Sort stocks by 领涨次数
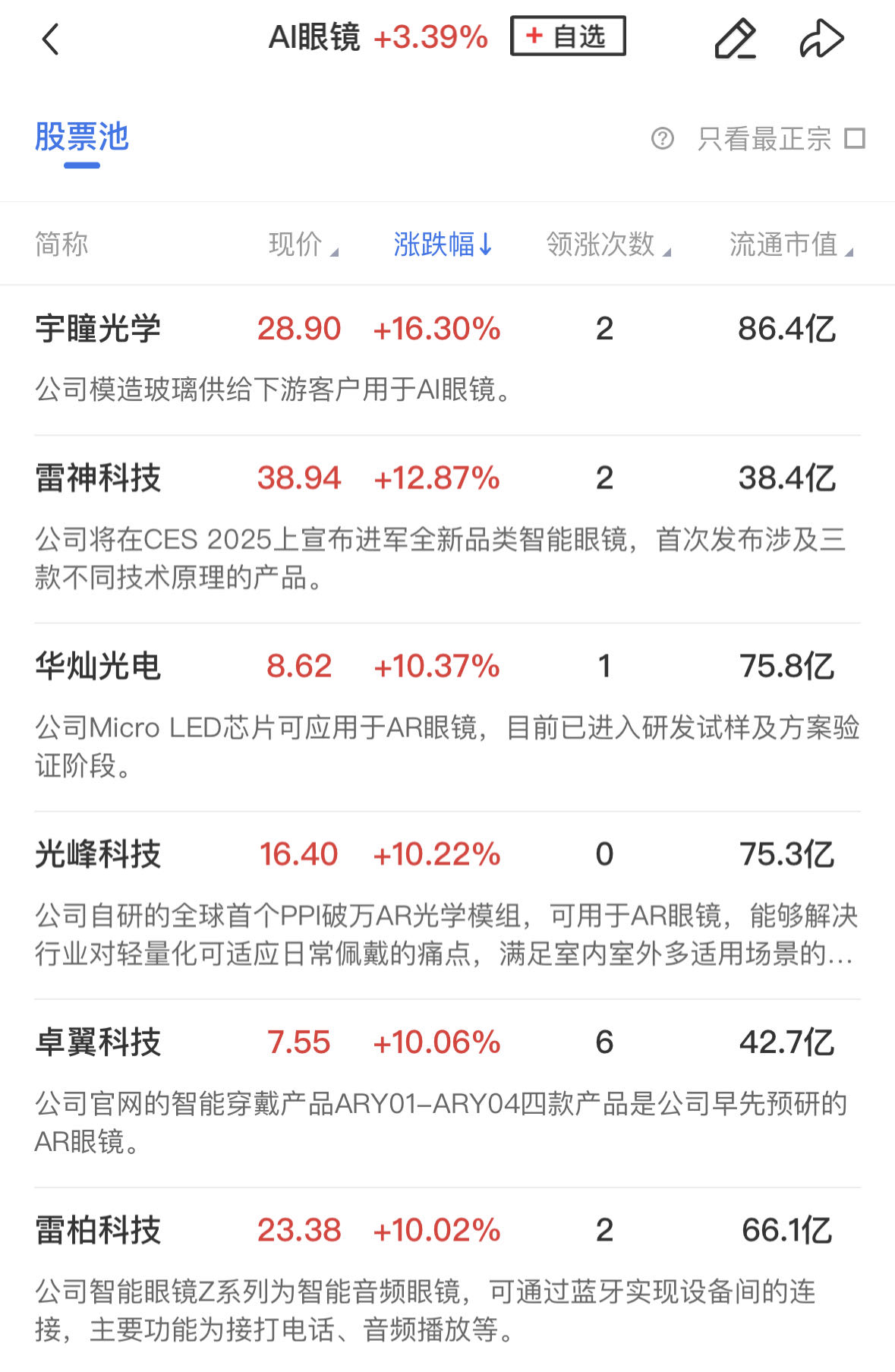Screen dimensions: 895x1372 click(x=607, y=244)
